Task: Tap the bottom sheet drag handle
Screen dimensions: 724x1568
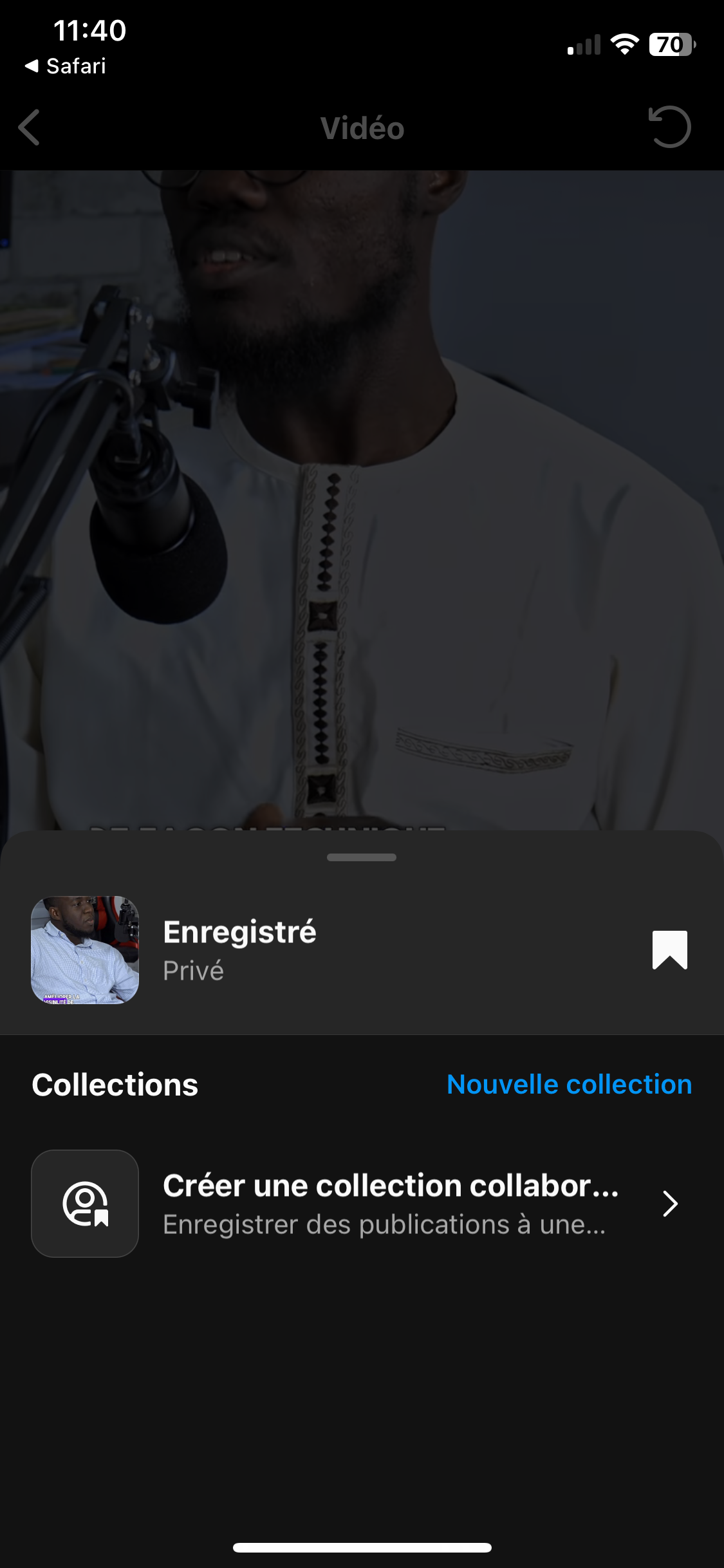Action: click(x=362, y=857)
